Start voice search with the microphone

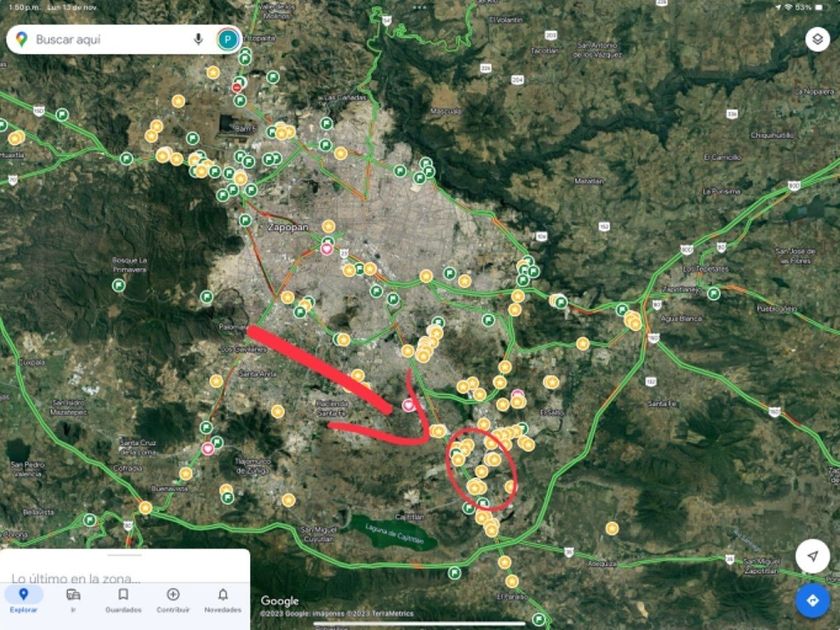pyautogui.click(x=198, y=40)
